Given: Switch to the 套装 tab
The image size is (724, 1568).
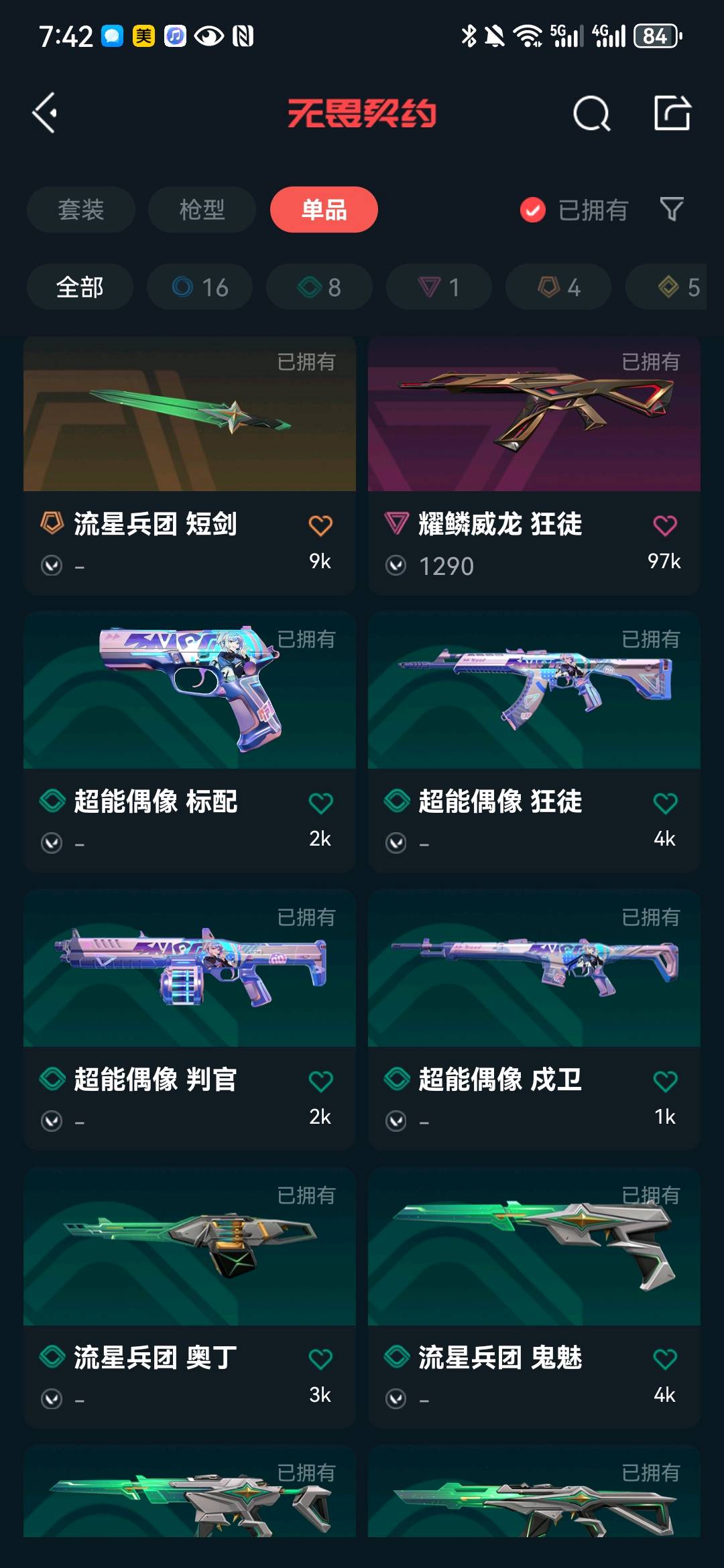Looking at the screenshot, I should pos(81,210).
